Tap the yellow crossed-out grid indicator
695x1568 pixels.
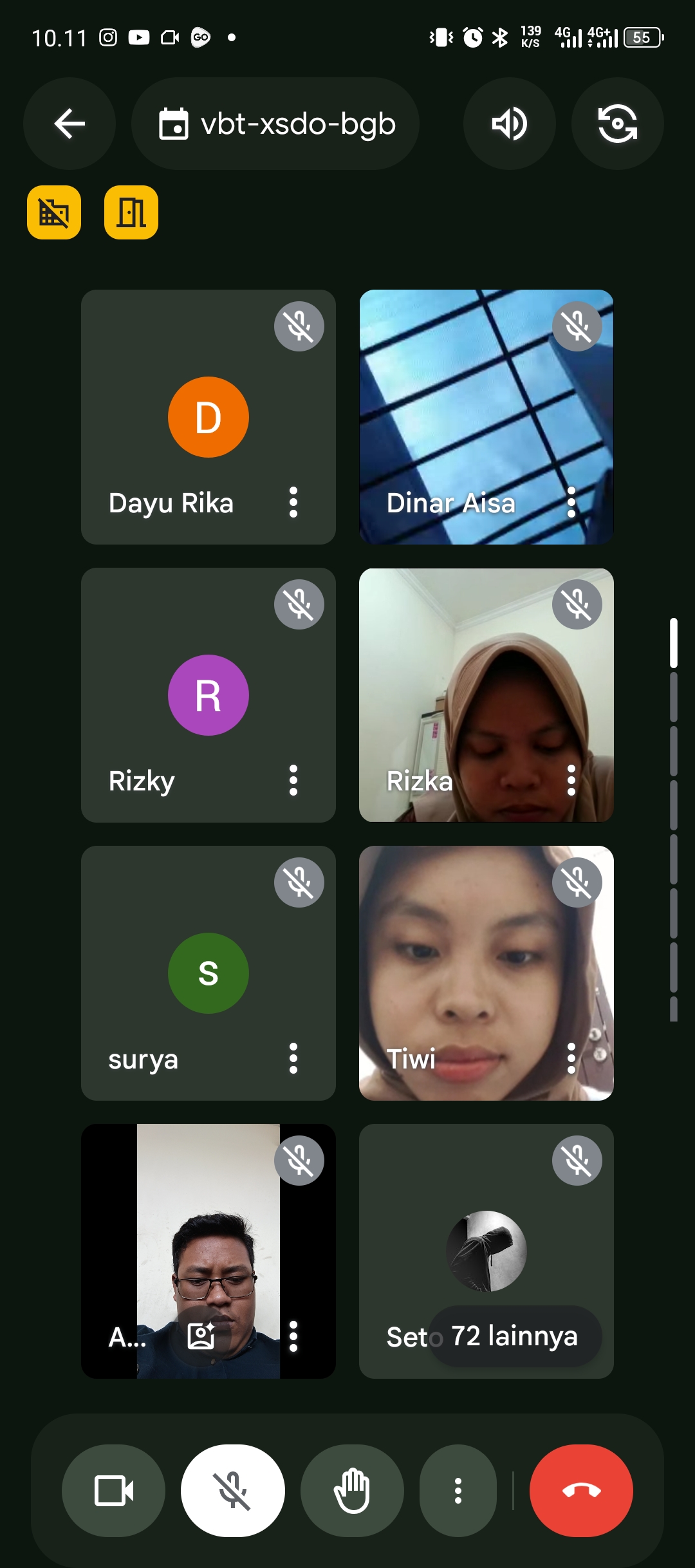pyautogui.click(x=54, y=212)
